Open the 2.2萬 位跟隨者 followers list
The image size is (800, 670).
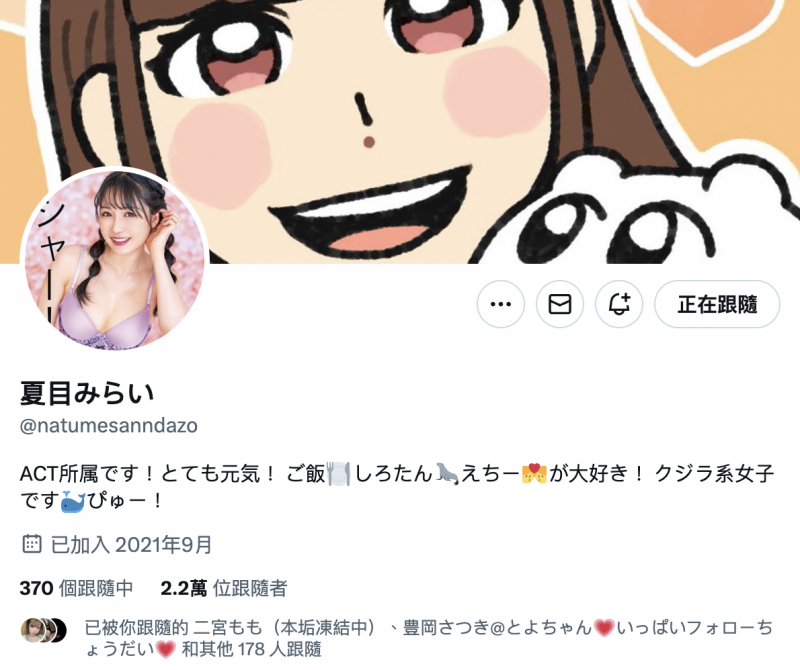pos(223,588)
